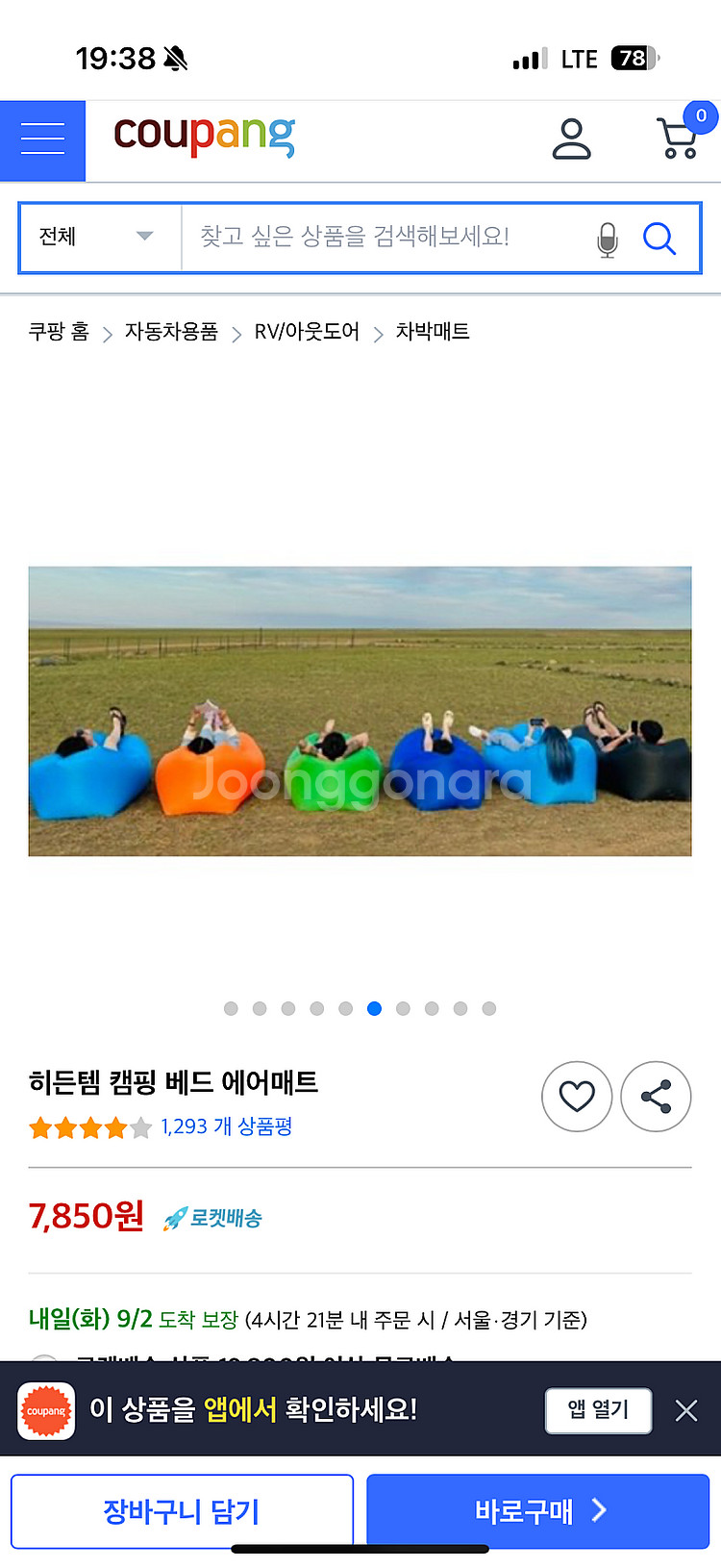Share this product
The image size is (721, 1568).
[x=656, y=1097]
